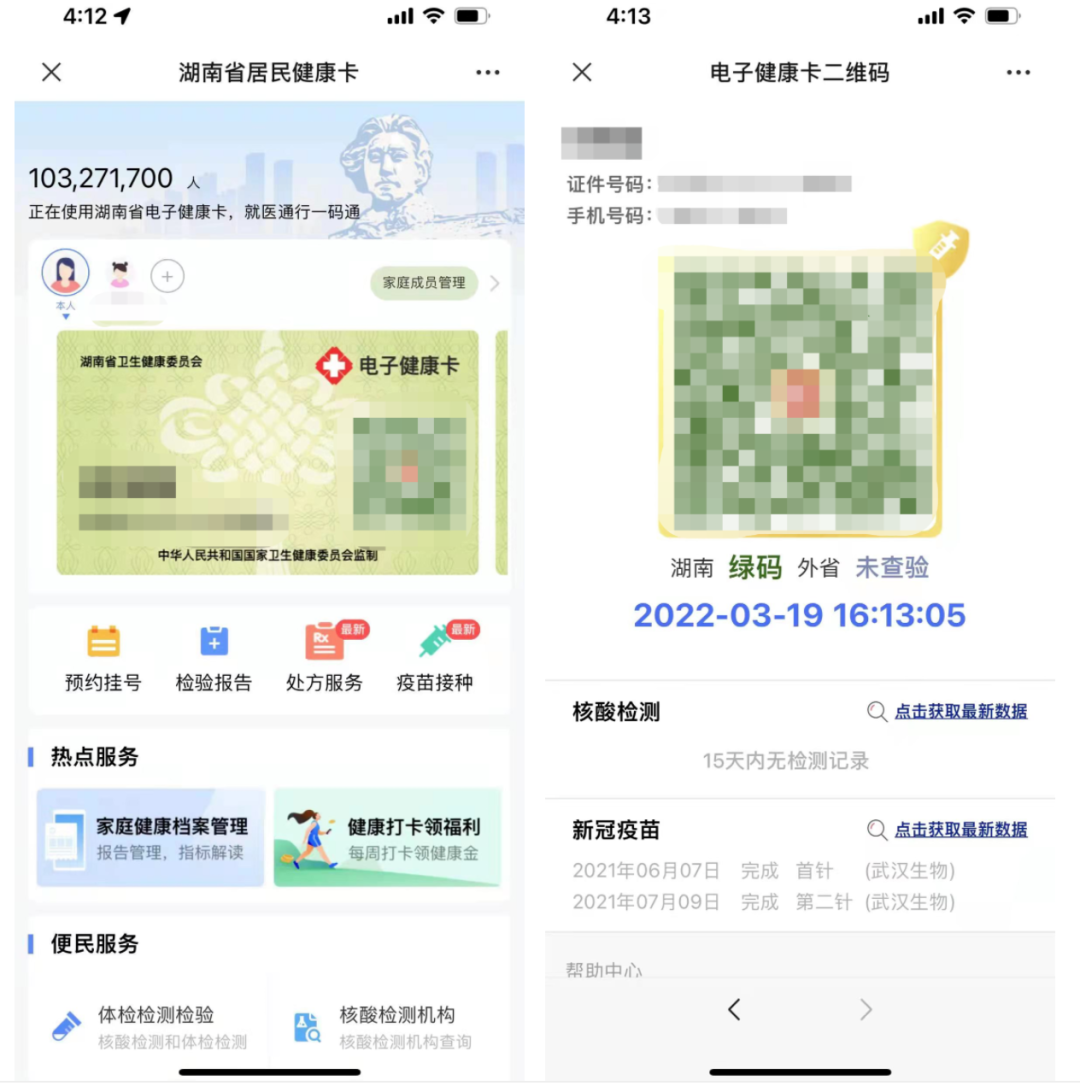Image resolution: width=1080 pixels, height=1086 pixels.
Task: Open 家庭健康档案管理 card
Action: click(151, 838)
